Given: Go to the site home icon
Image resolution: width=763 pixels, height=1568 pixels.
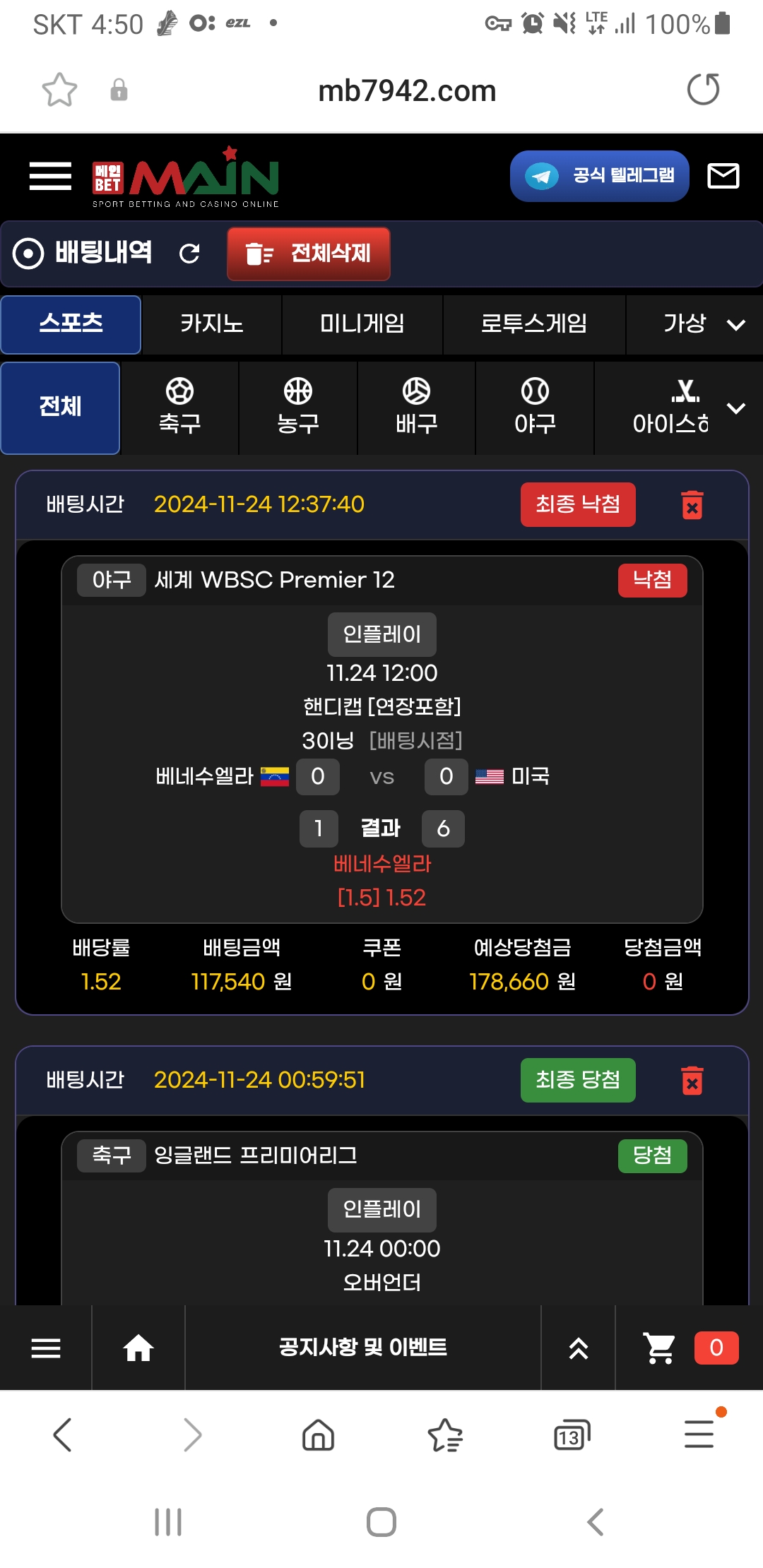Looking at the screenshot, I should pyautogui.click(x=138, y=1348).
